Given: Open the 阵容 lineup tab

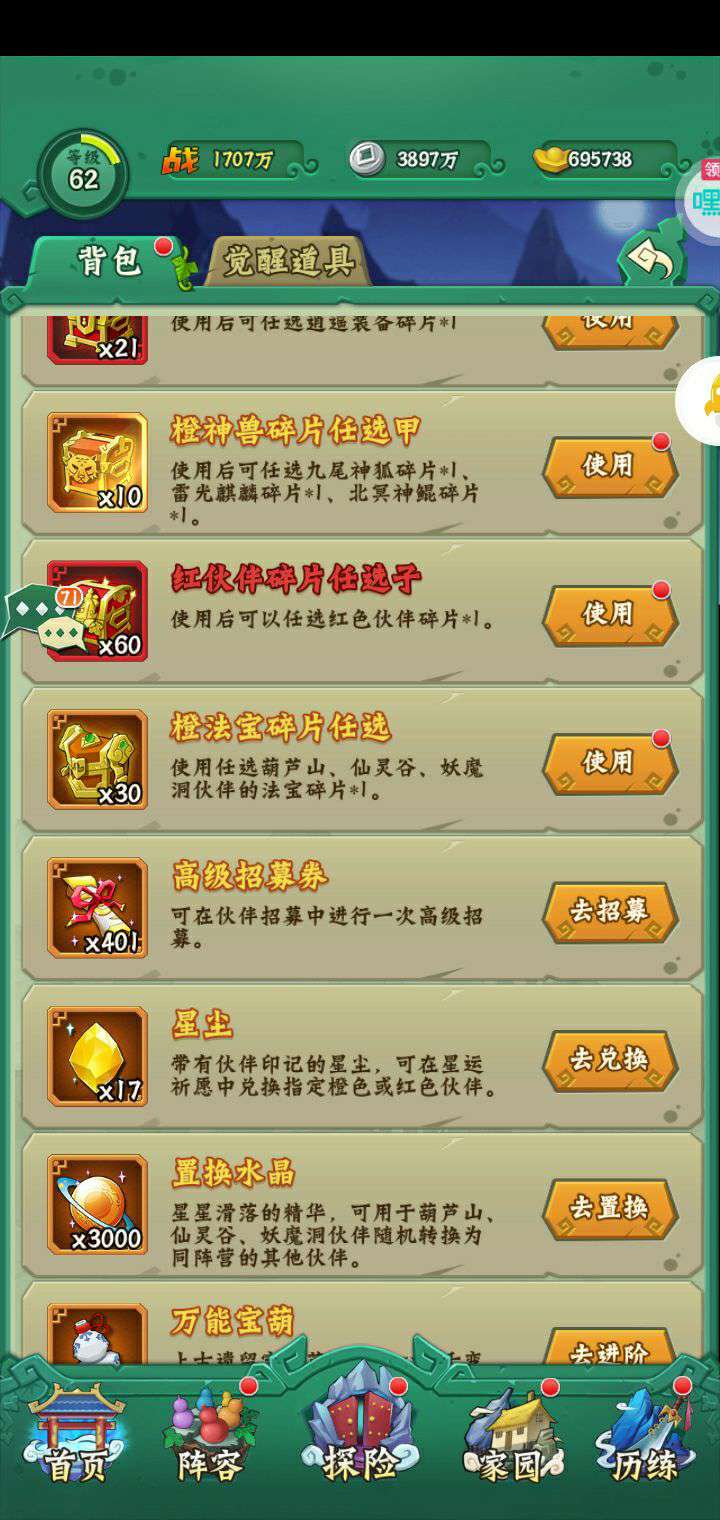Looking at the screenshot, I should coord(212,1440).
